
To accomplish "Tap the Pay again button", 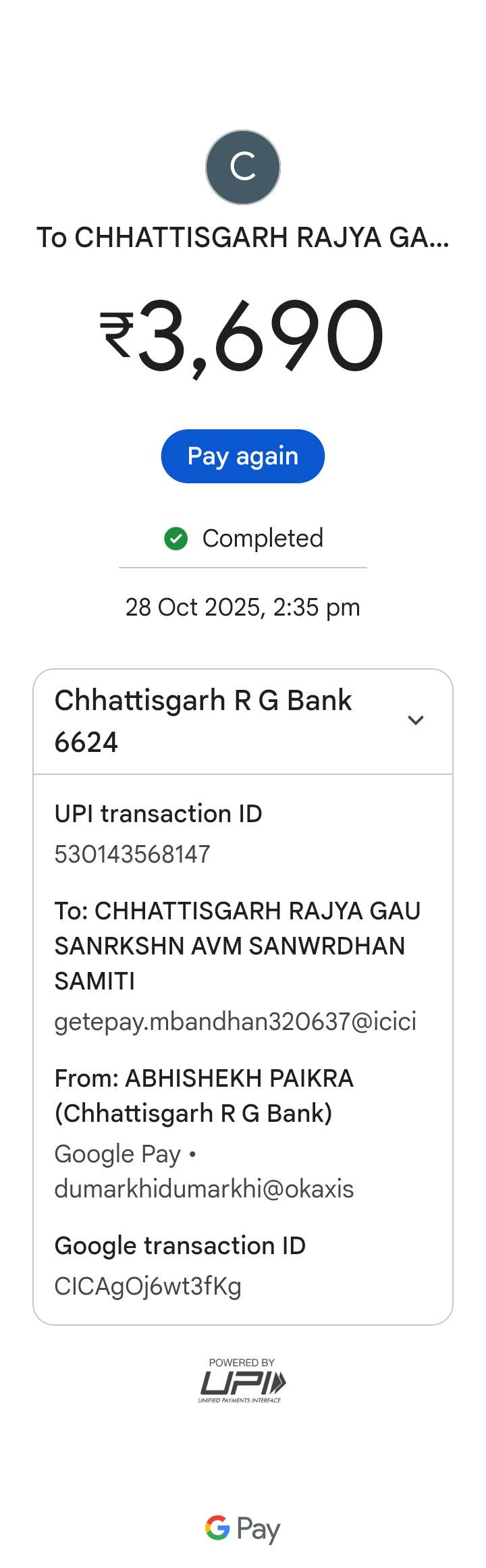I will 242,456.
